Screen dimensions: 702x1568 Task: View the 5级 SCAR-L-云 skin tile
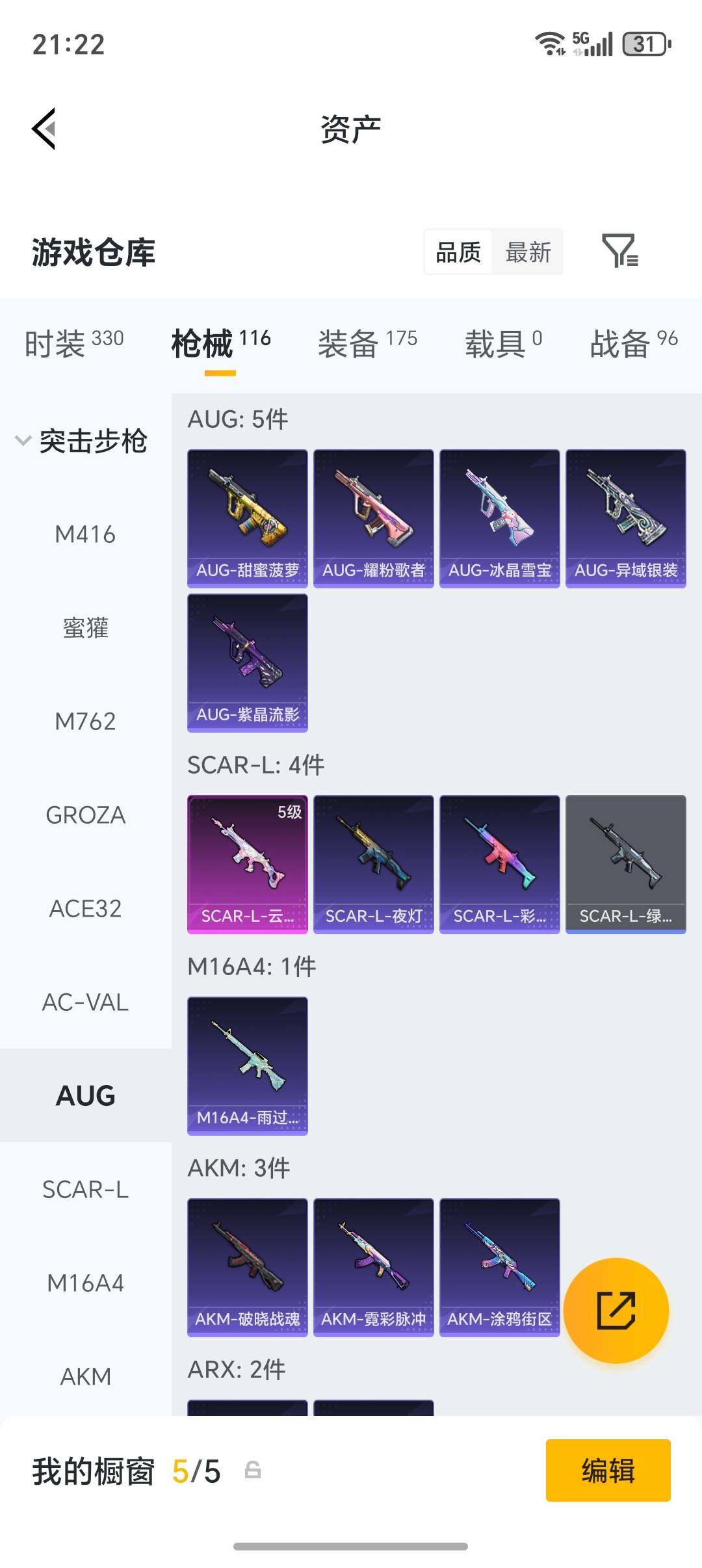[248, 865]
